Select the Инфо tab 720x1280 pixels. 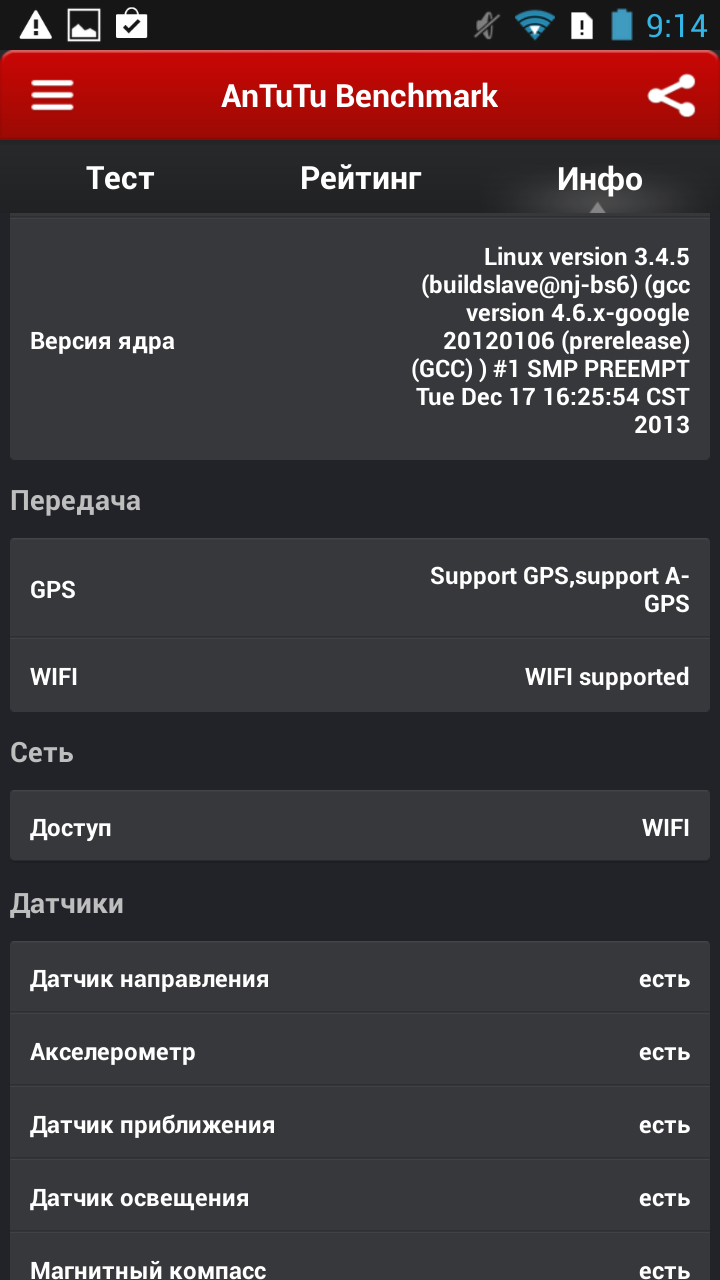[x=599, y=179]
